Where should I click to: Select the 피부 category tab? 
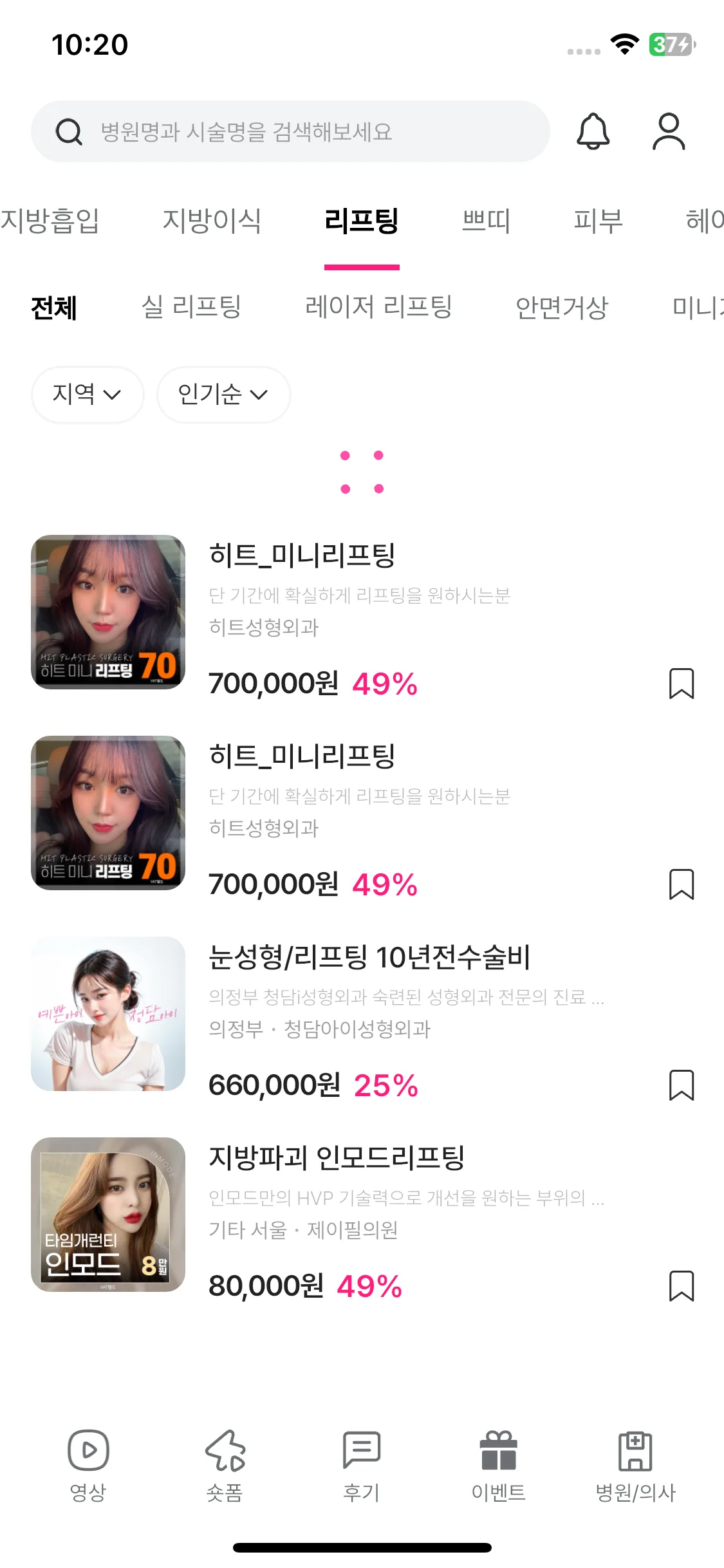click(598, 221)
